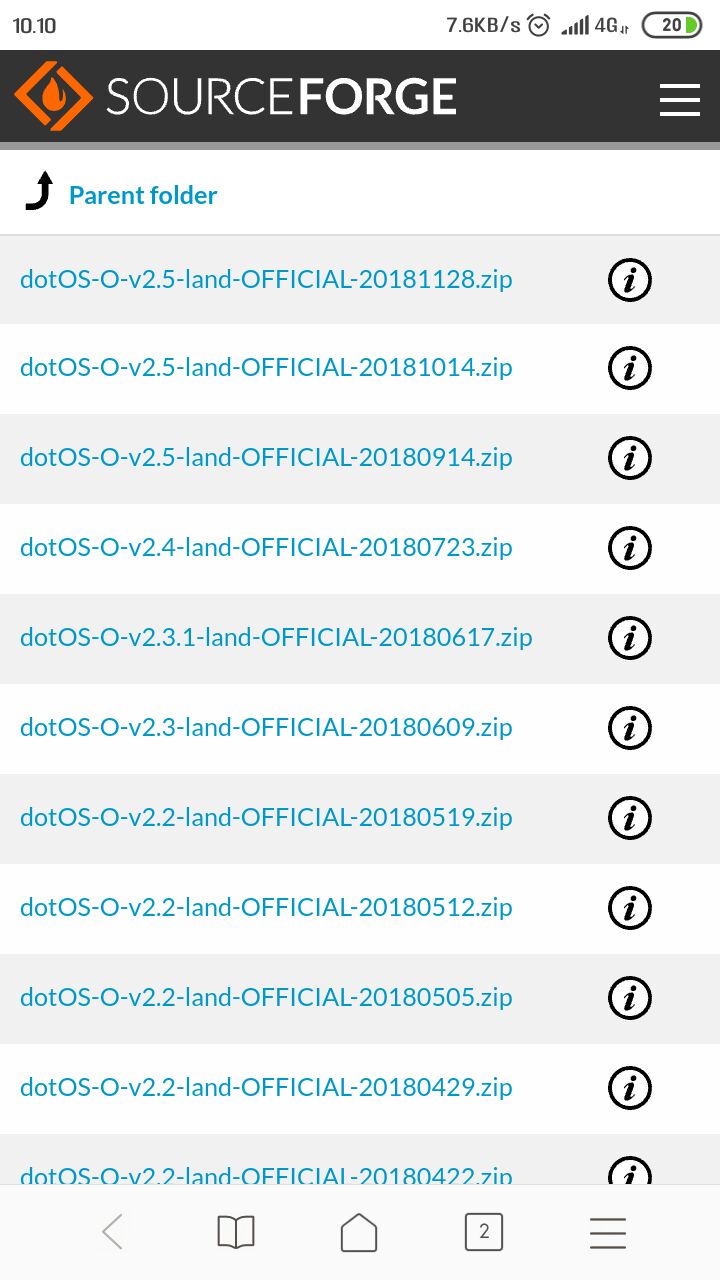720x1280 pixels.
Task: Go to browser home page
Action: pos(359,1232)
